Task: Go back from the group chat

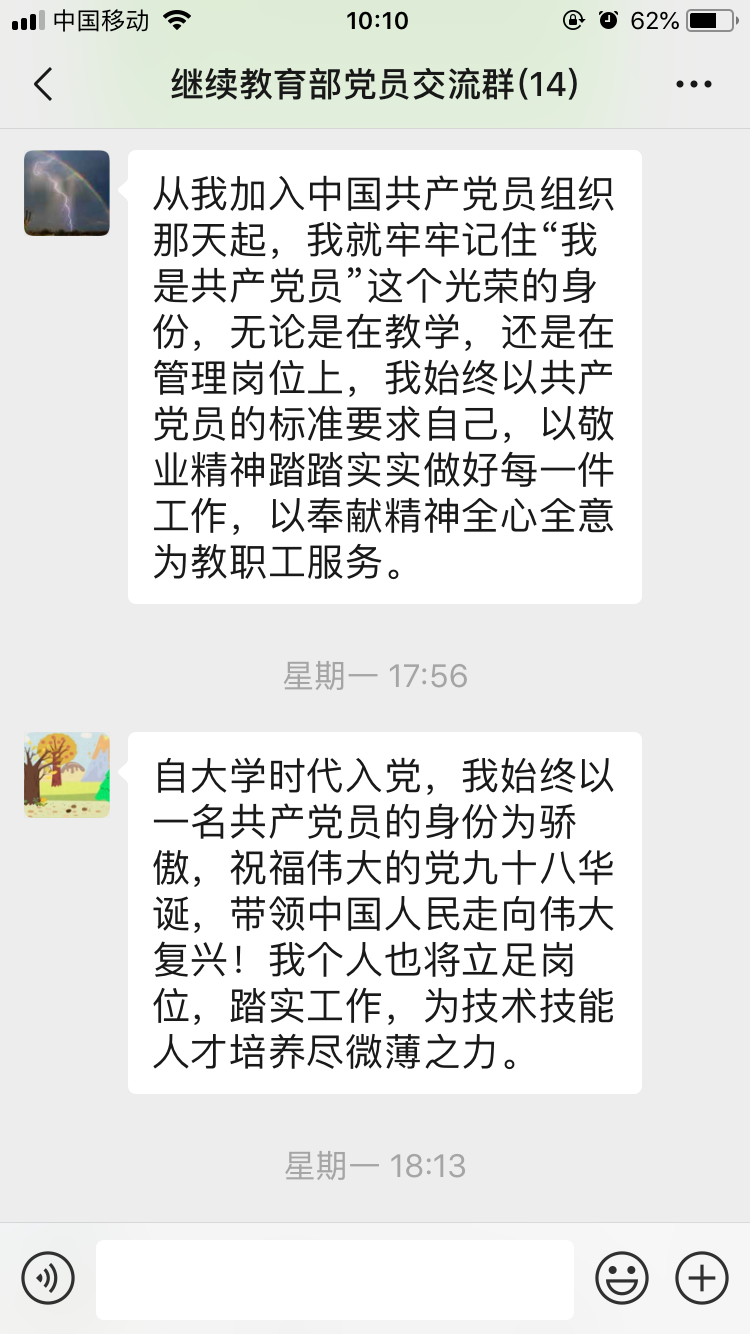Action: click(x=43, y=85)
